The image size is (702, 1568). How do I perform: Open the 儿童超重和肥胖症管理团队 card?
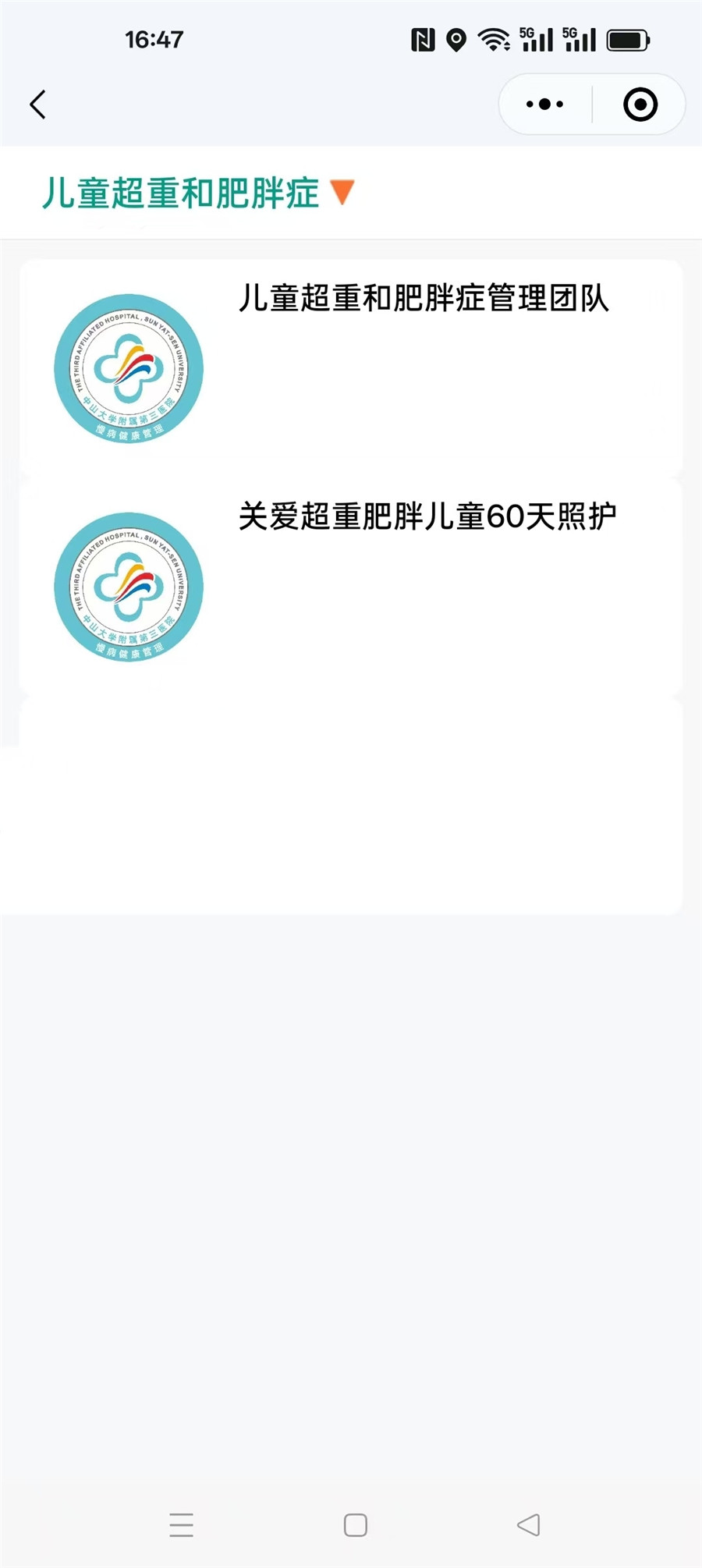[x=351, y=367]
